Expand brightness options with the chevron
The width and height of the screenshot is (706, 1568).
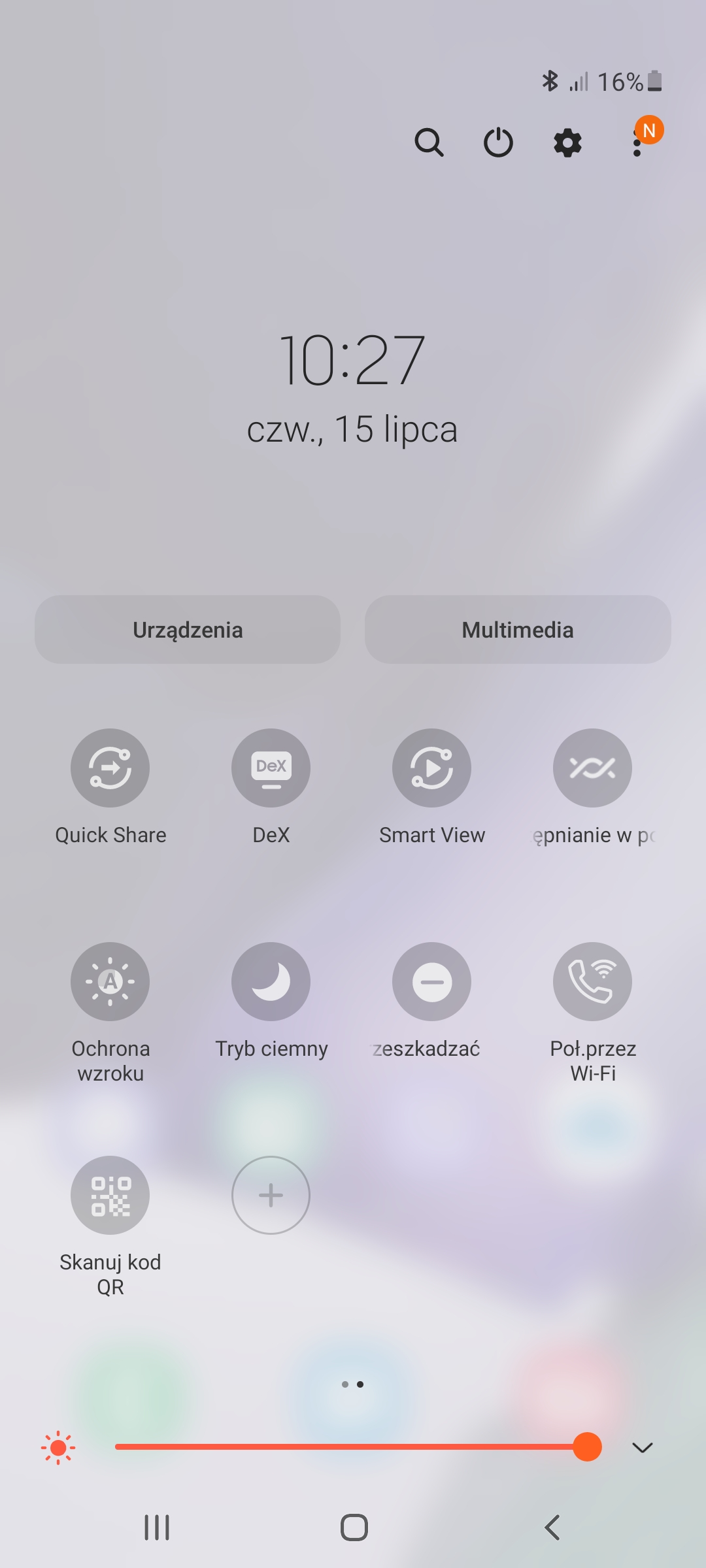tap(642, 1448)
